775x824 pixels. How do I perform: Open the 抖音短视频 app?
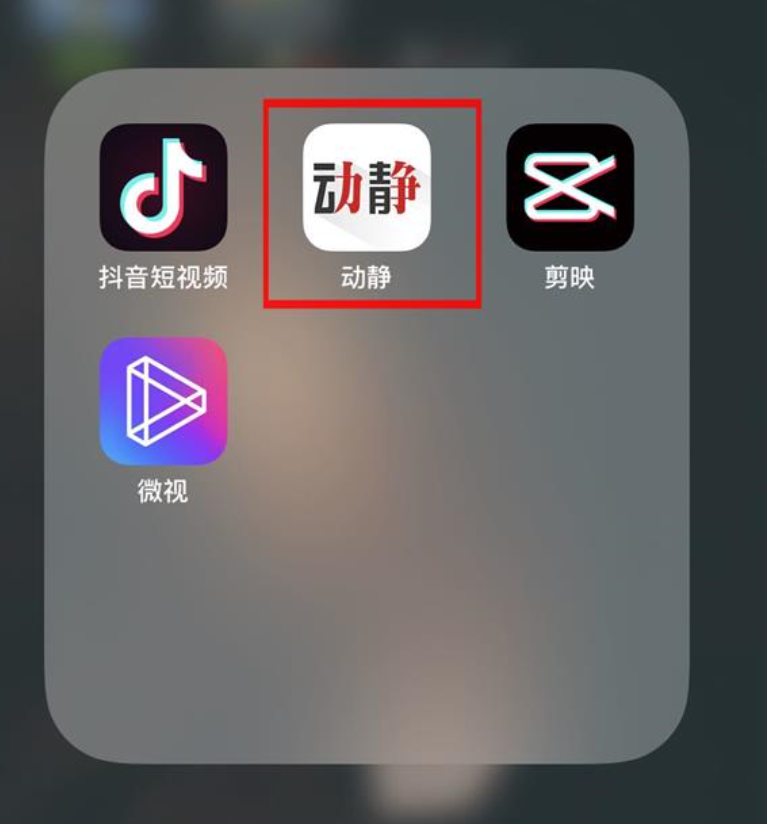click(x=163, y=187)
